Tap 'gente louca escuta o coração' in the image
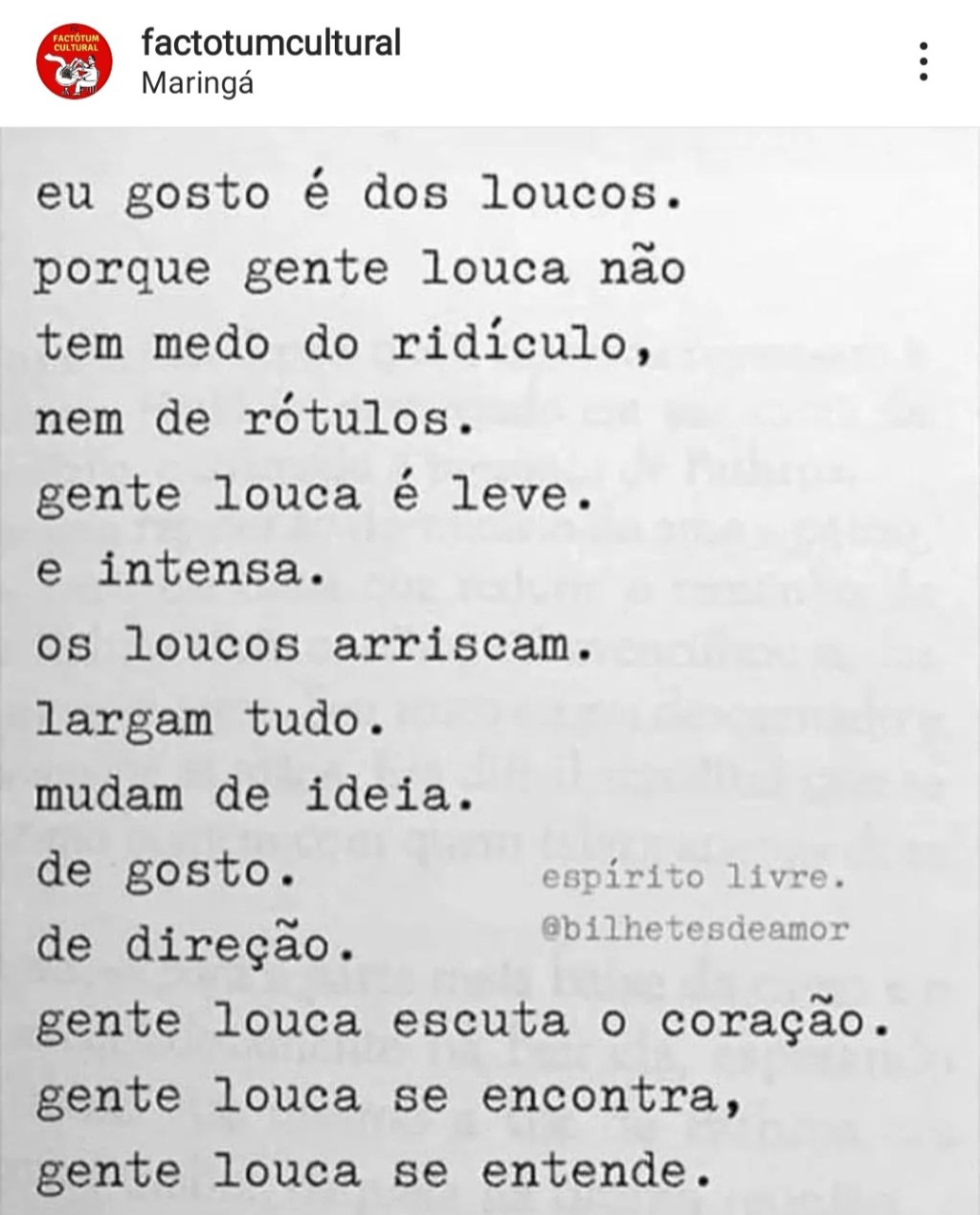 click(466, 1023)
